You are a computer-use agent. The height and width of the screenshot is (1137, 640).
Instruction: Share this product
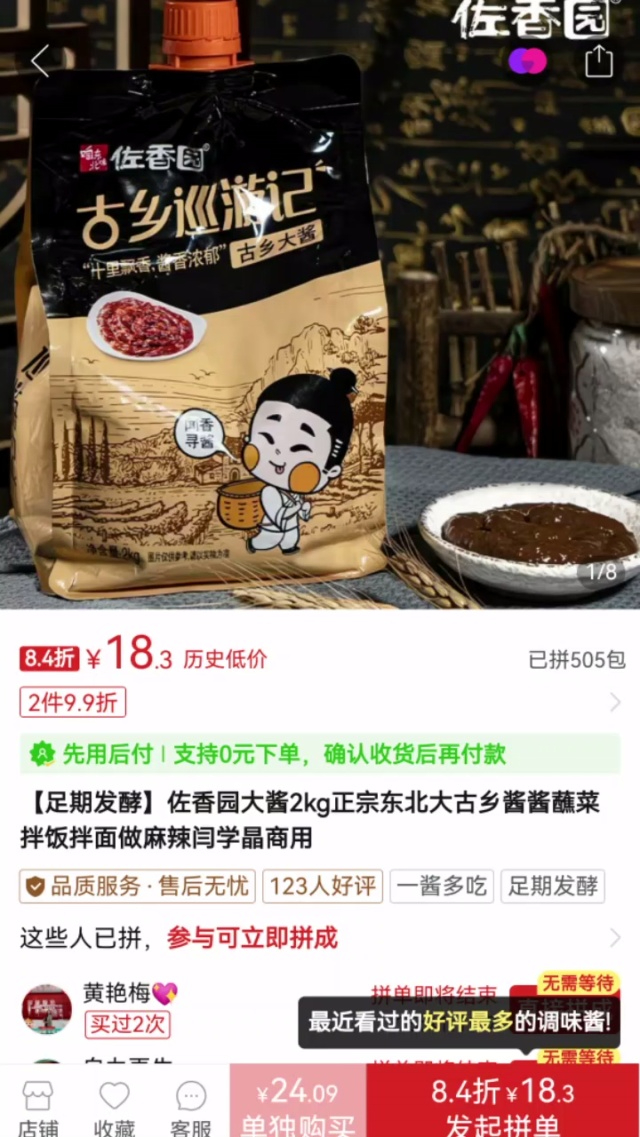pyautogui.click(x=598, y=61)
